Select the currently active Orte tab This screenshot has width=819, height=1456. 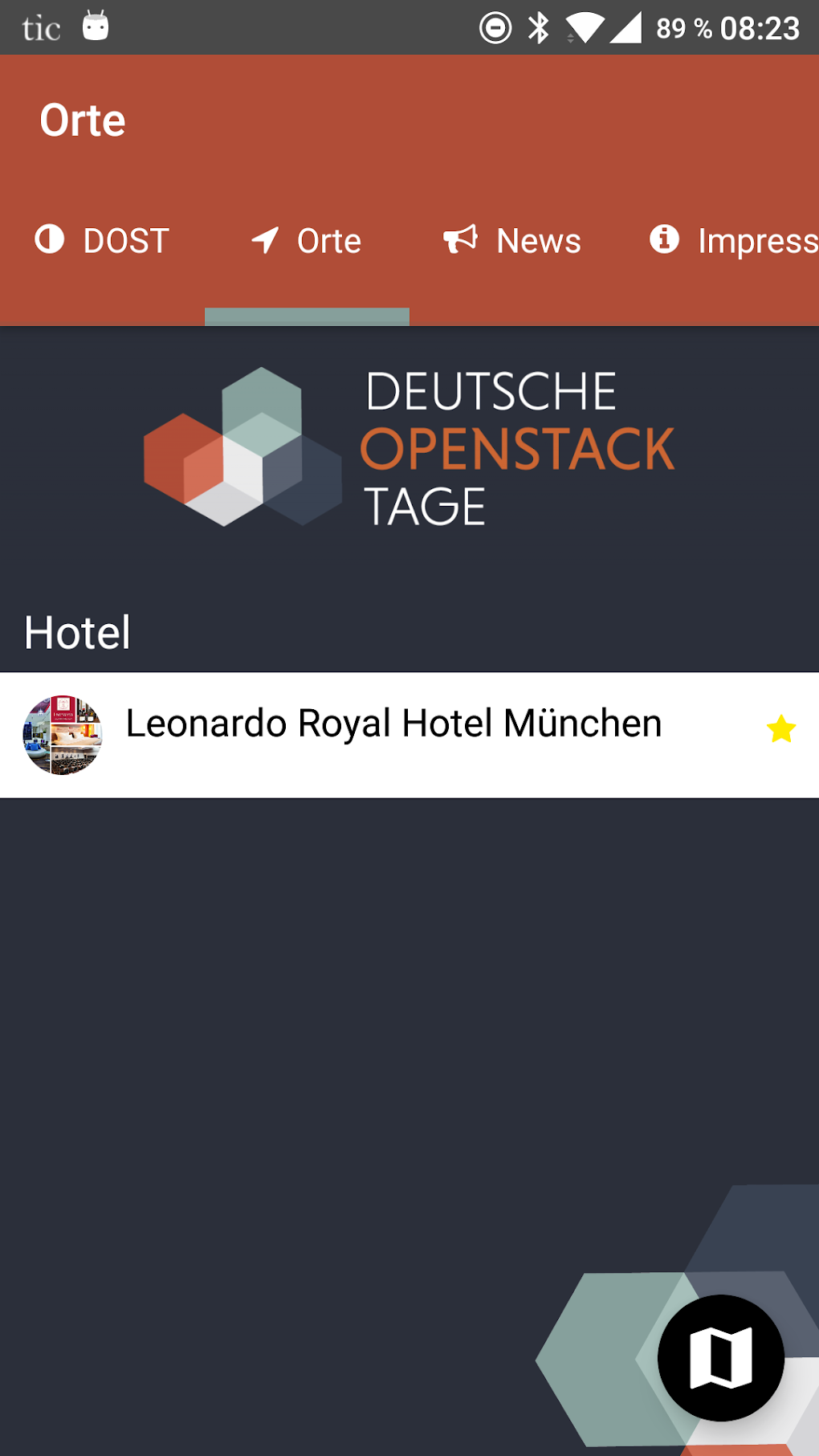point(306,240)
